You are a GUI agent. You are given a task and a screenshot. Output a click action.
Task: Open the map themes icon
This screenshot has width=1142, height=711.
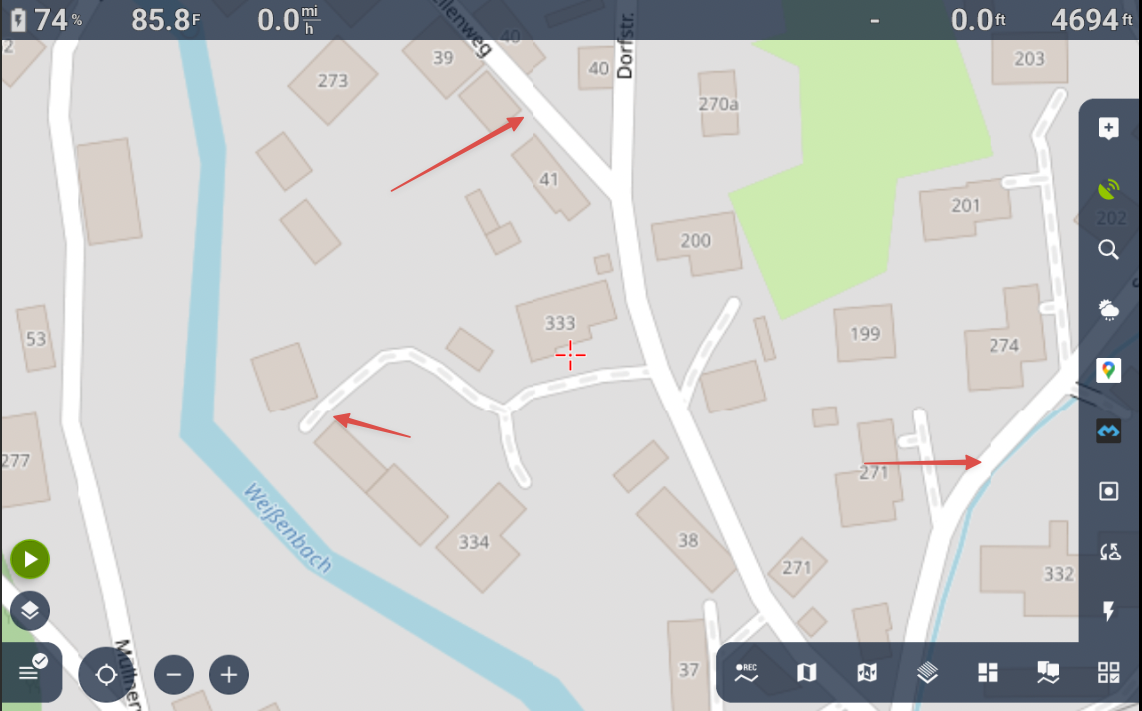pos(866,673)
